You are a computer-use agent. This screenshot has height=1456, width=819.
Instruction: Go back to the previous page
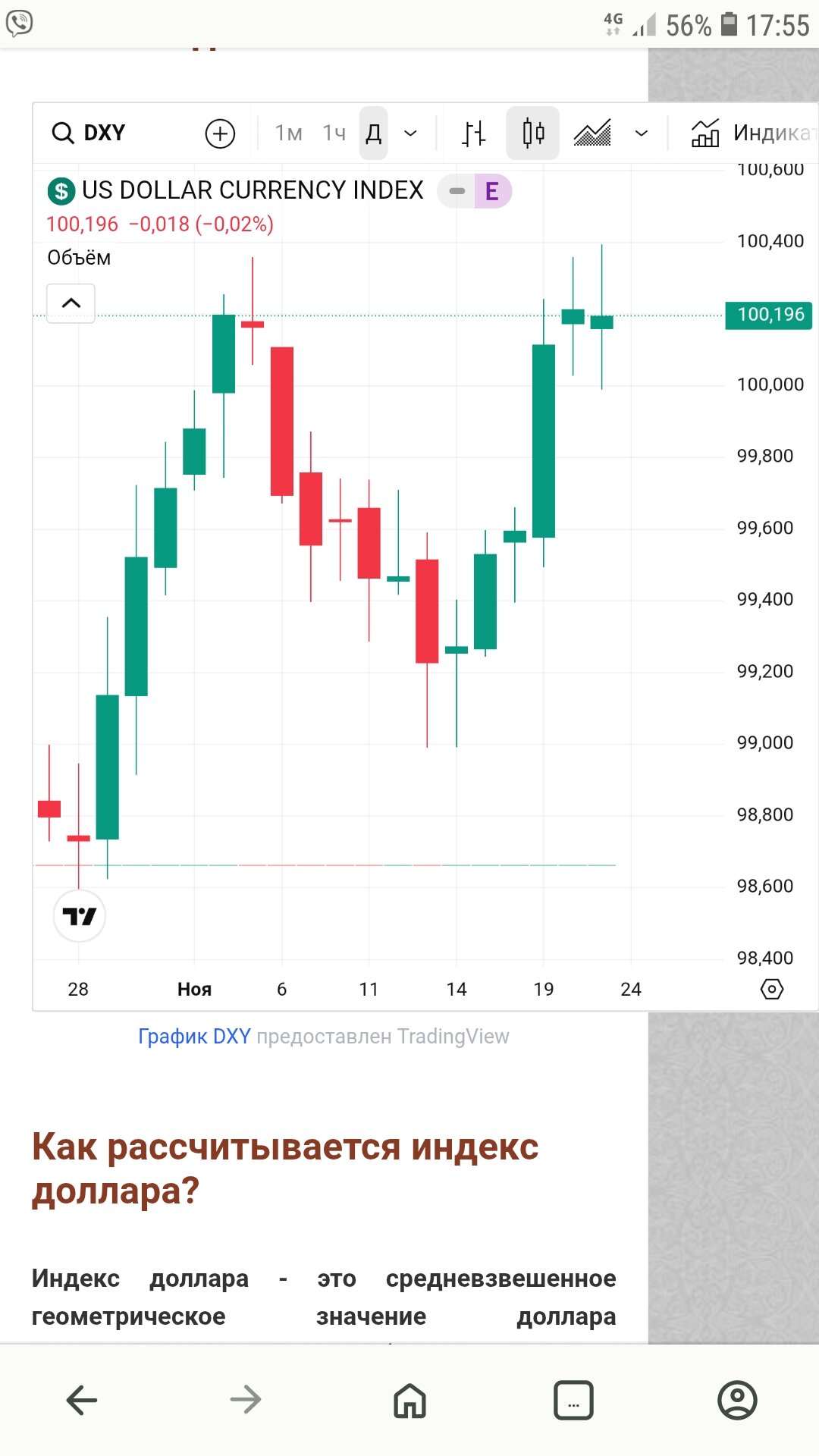tap(82, 1400)
